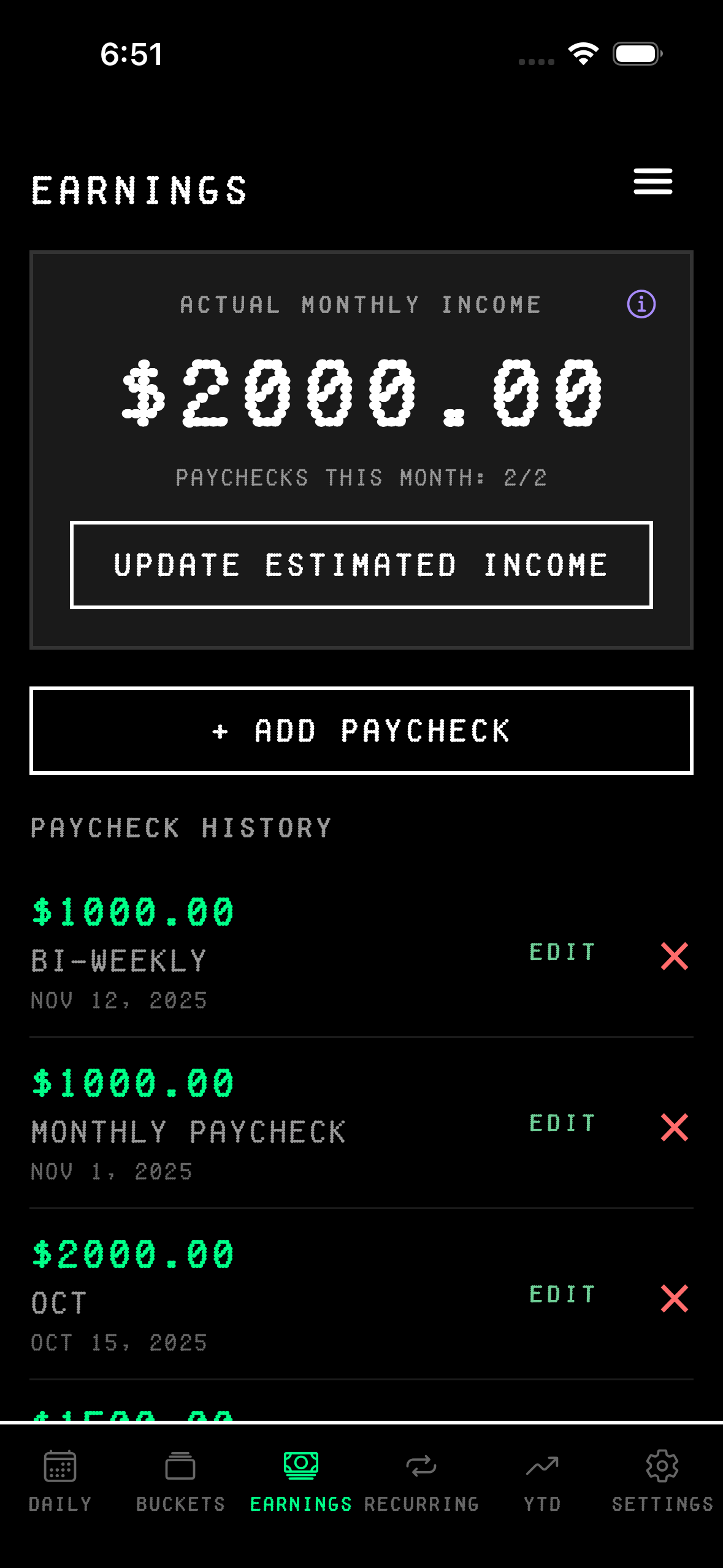Edit the $1000 bi-weekly paycheck

(x=563, y=952)
